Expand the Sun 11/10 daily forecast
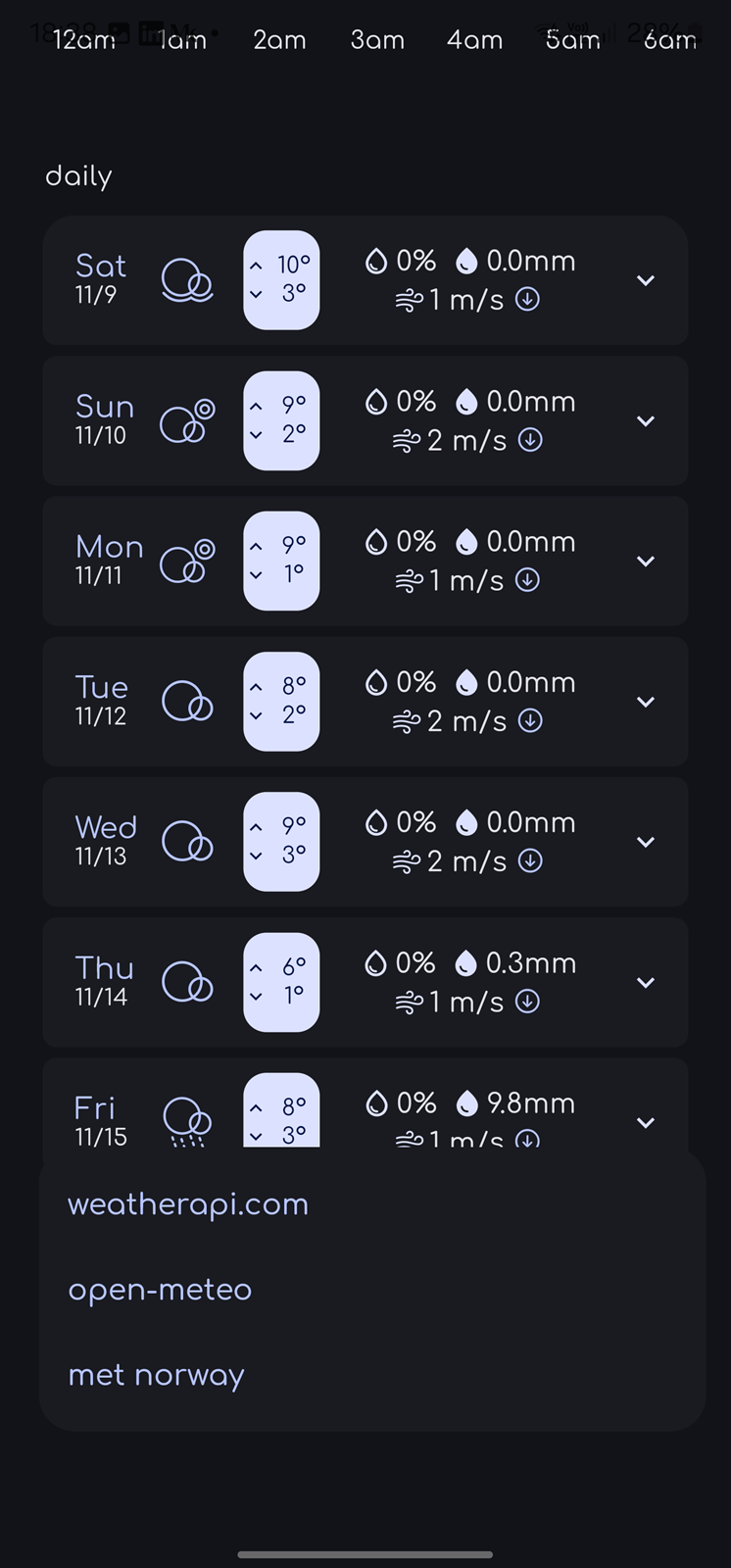This screenshot has height=1568, width=731. click(646, 420)
